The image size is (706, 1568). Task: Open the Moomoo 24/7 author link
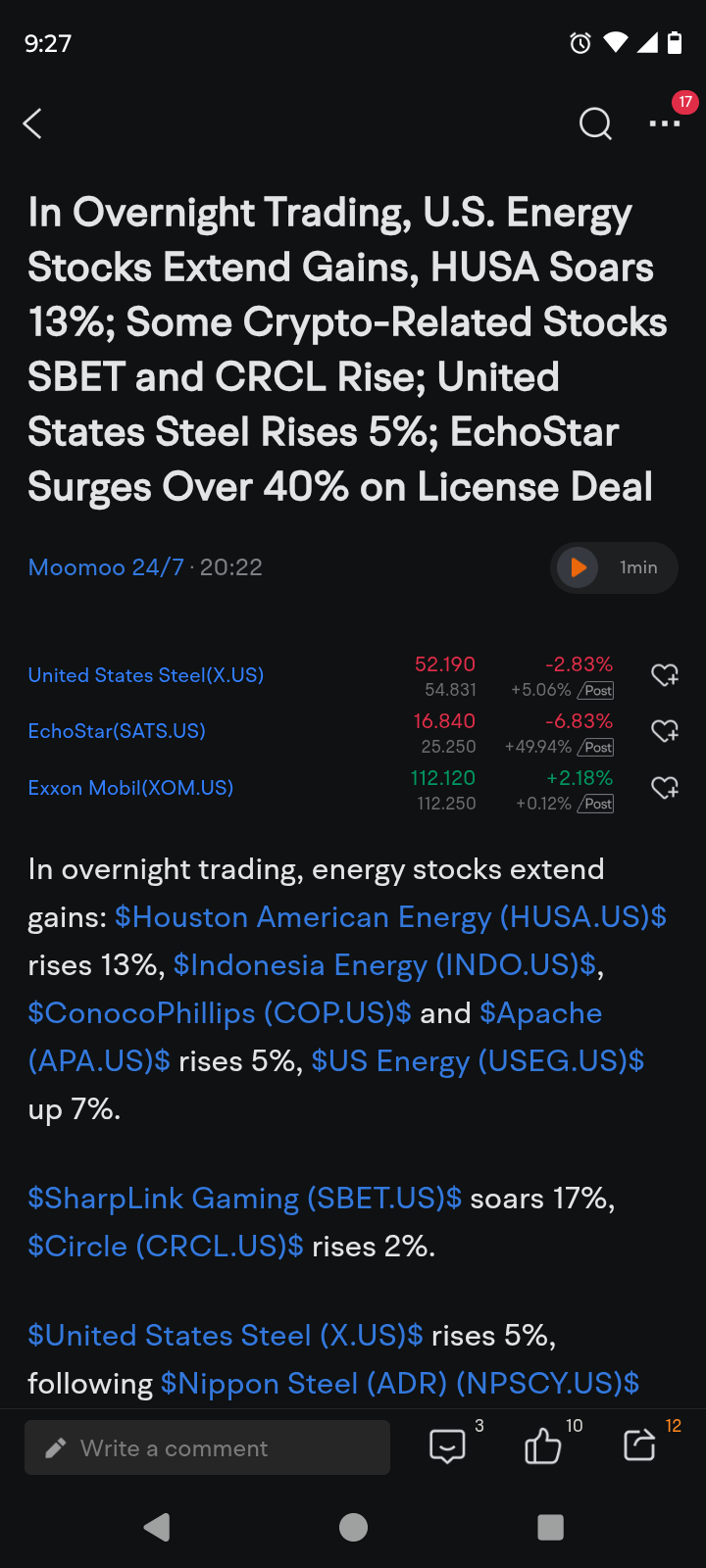pyautogui.click(x=106, y=567)
